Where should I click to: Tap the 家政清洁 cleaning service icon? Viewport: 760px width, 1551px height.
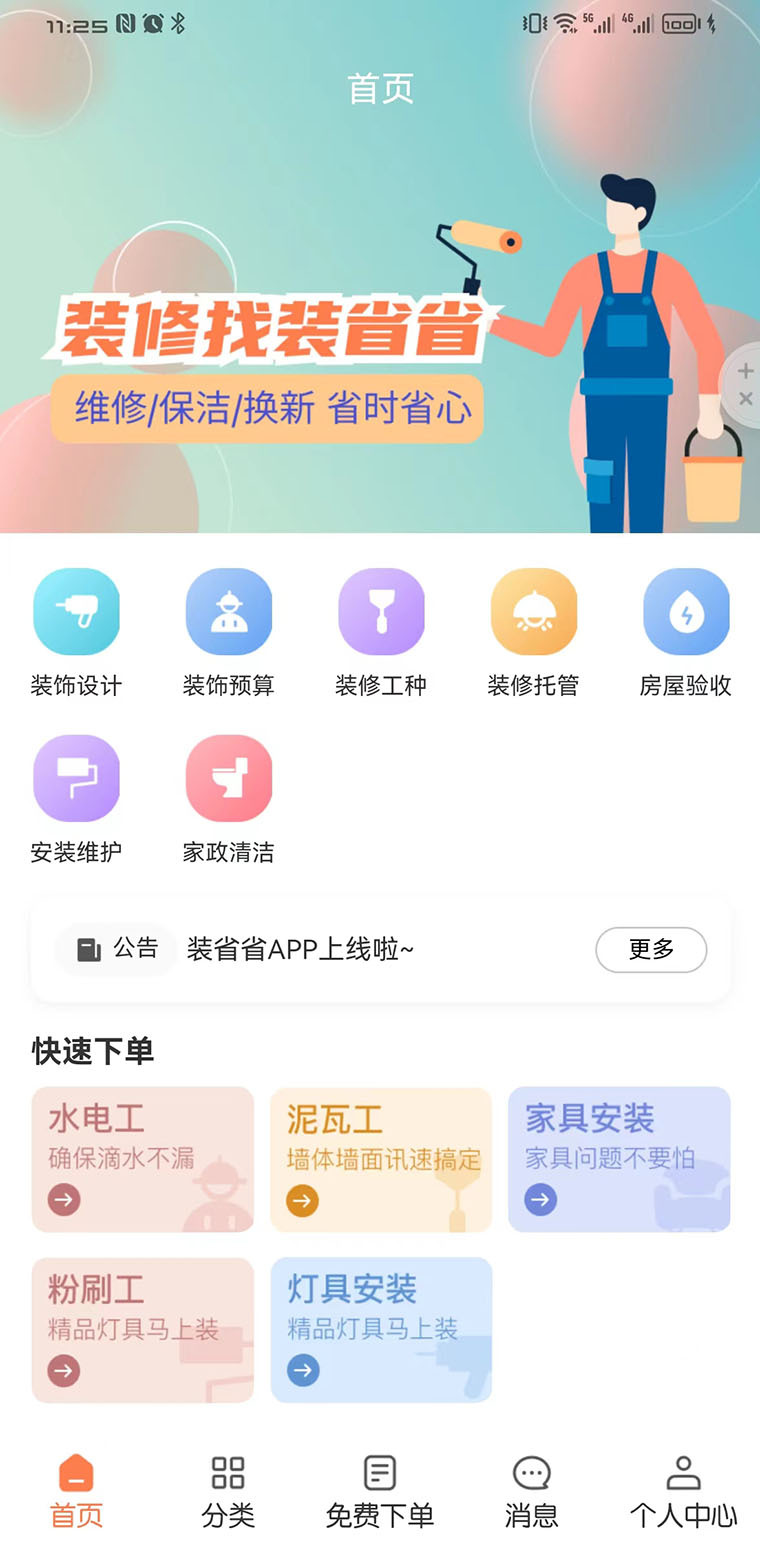tap(229, 777)
